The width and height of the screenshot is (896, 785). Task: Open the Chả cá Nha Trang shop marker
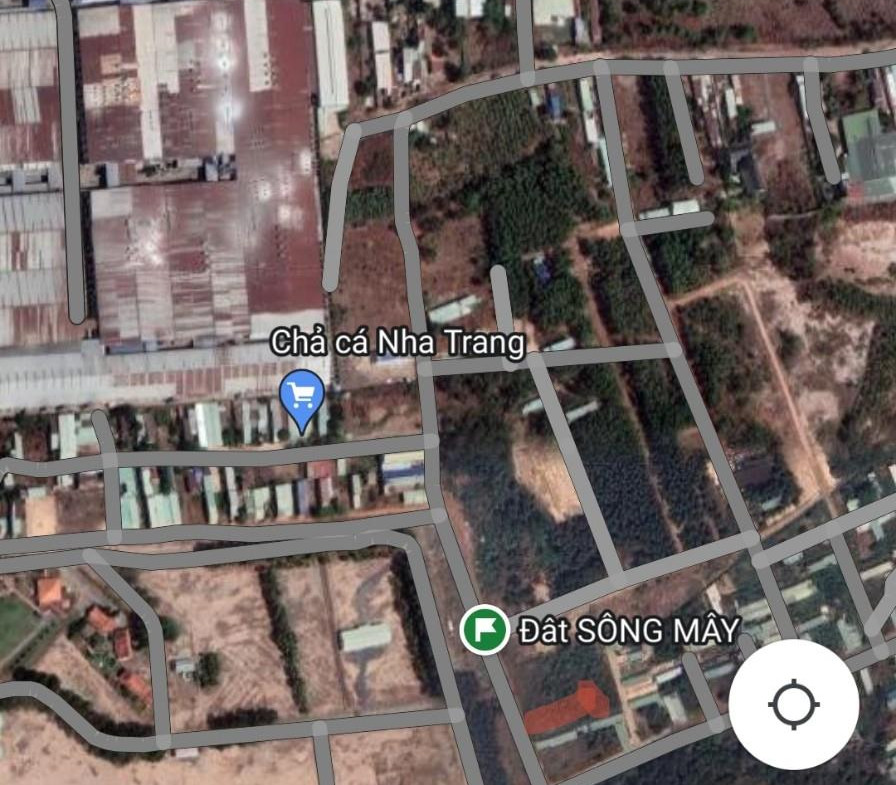[x=302, y=397]
